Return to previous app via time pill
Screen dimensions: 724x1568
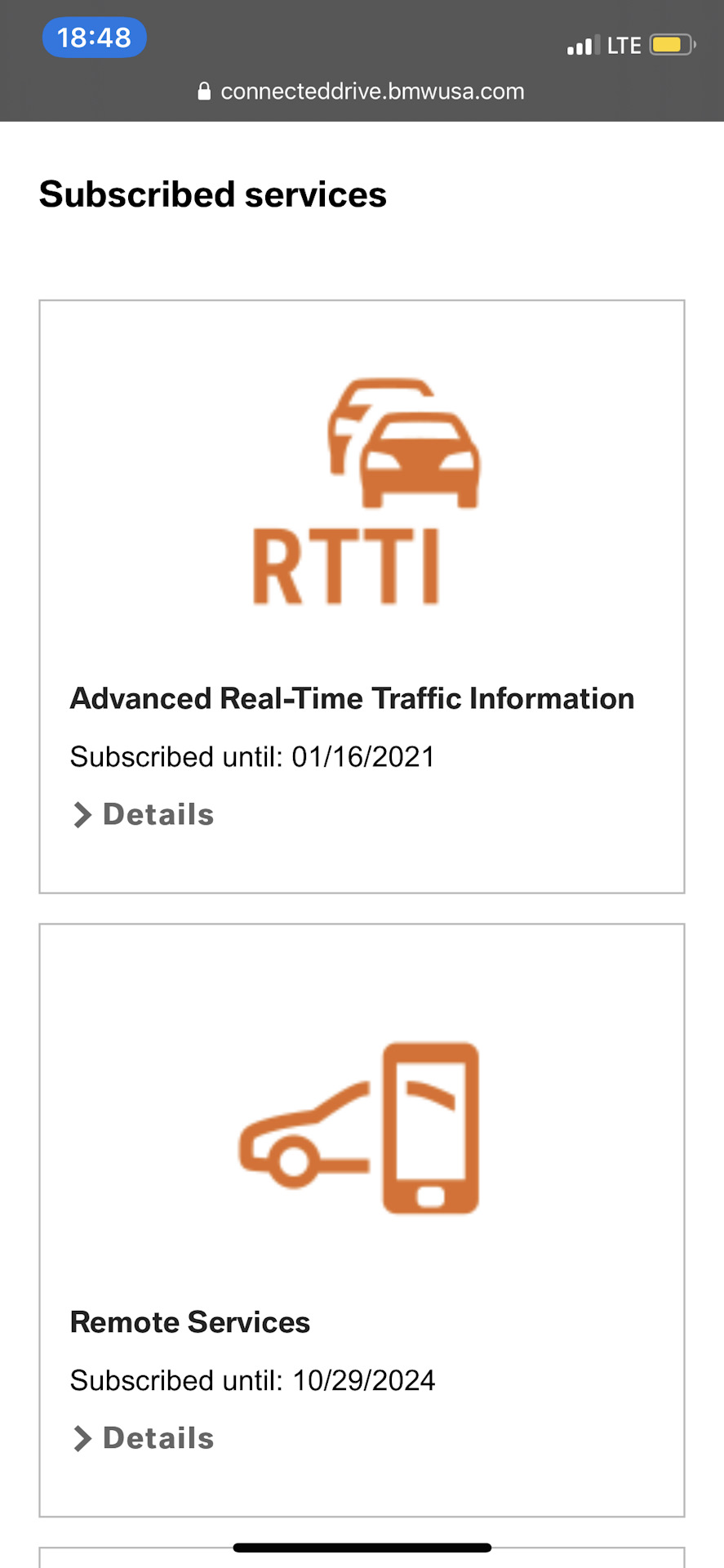94,38
